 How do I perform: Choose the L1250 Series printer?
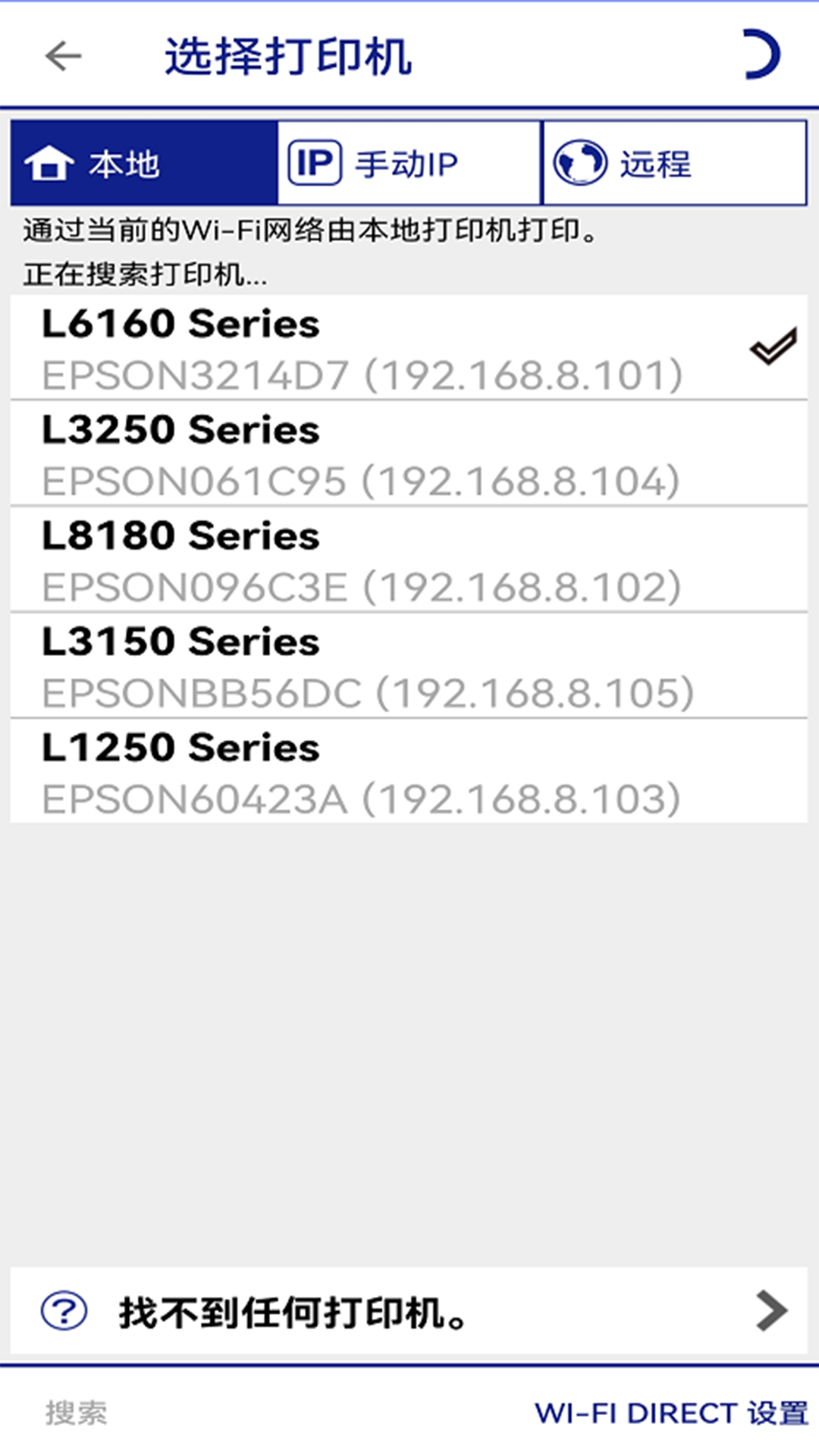click(x=408, y=772)
